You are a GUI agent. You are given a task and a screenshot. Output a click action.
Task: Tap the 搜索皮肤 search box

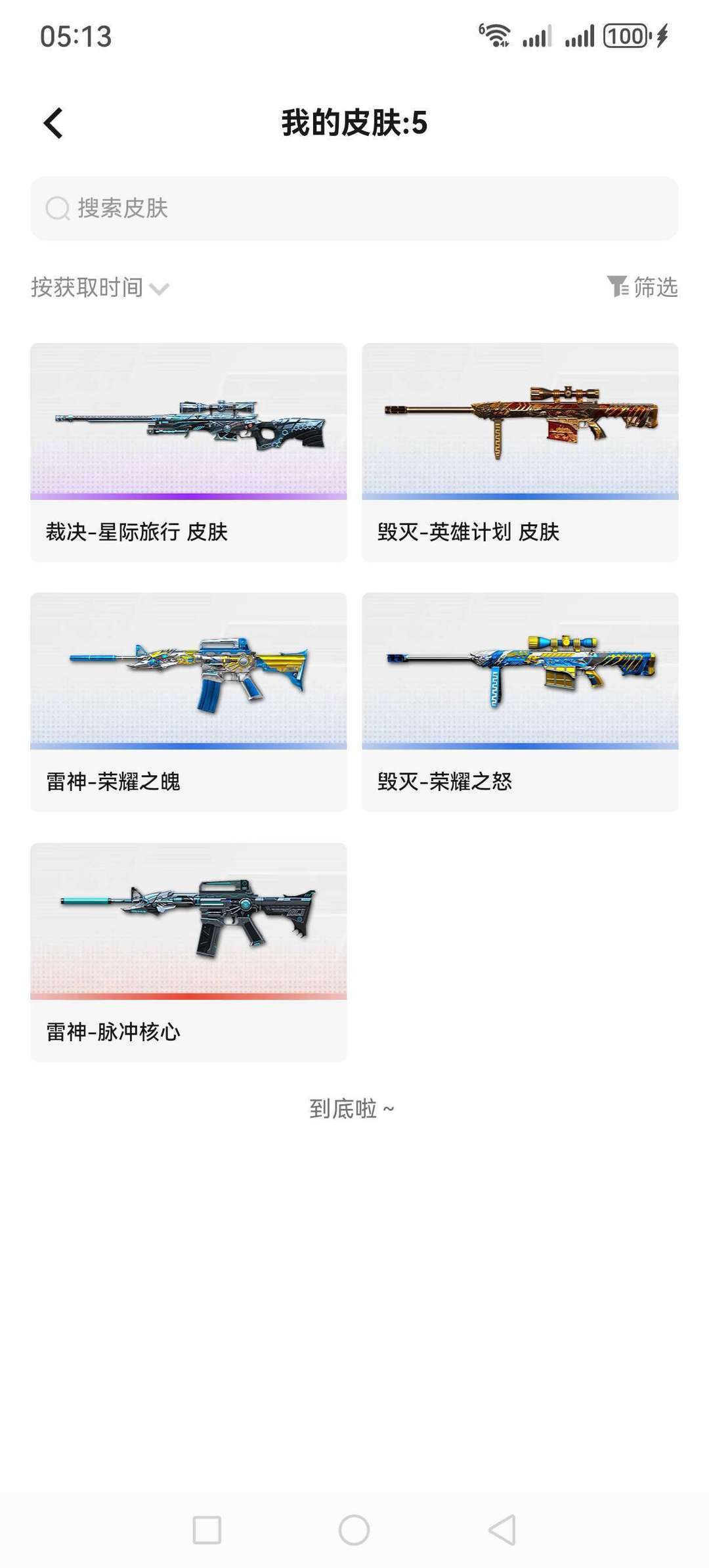point(354,208)
